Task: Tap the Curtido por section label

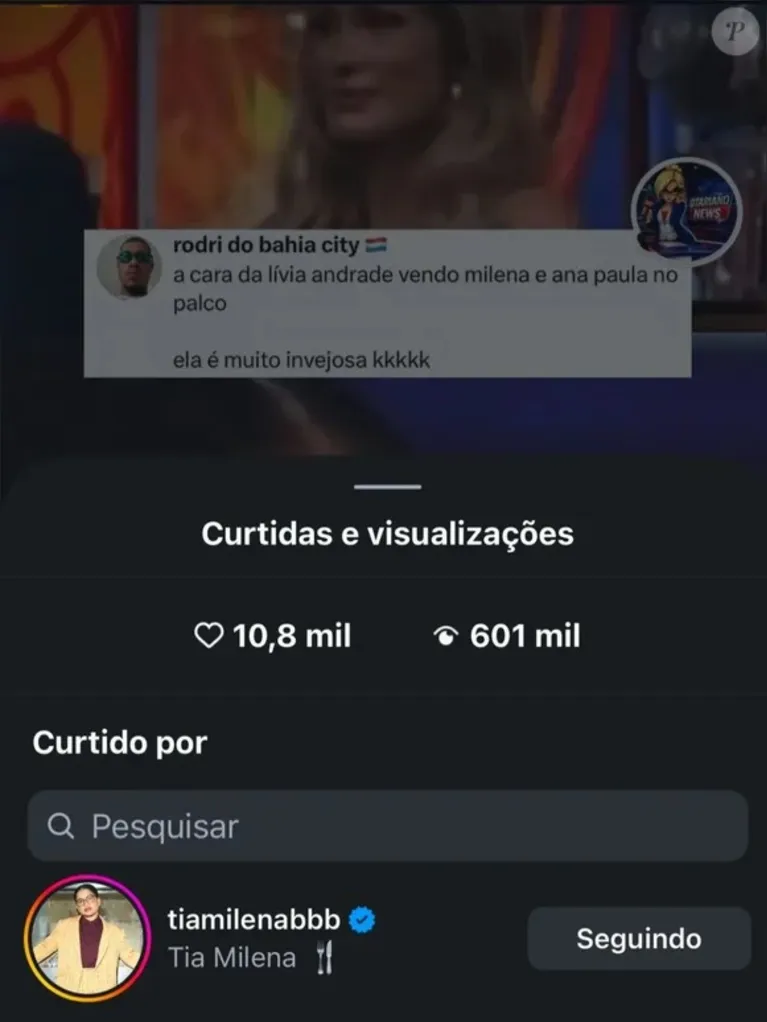Action: [119, 743]
